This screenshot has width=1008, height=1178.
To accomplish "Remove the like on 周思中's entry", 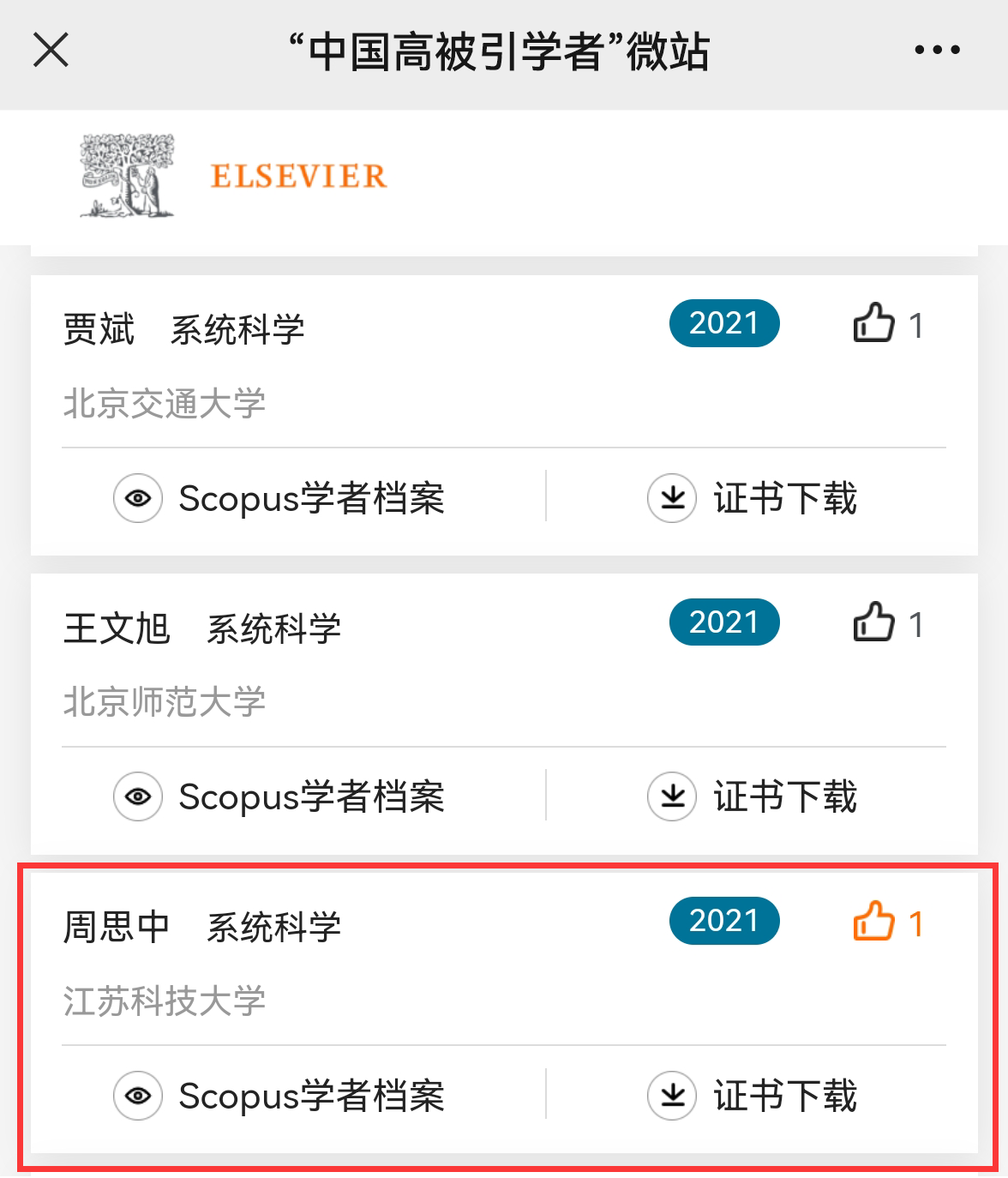I will click(x=873, y=923).
